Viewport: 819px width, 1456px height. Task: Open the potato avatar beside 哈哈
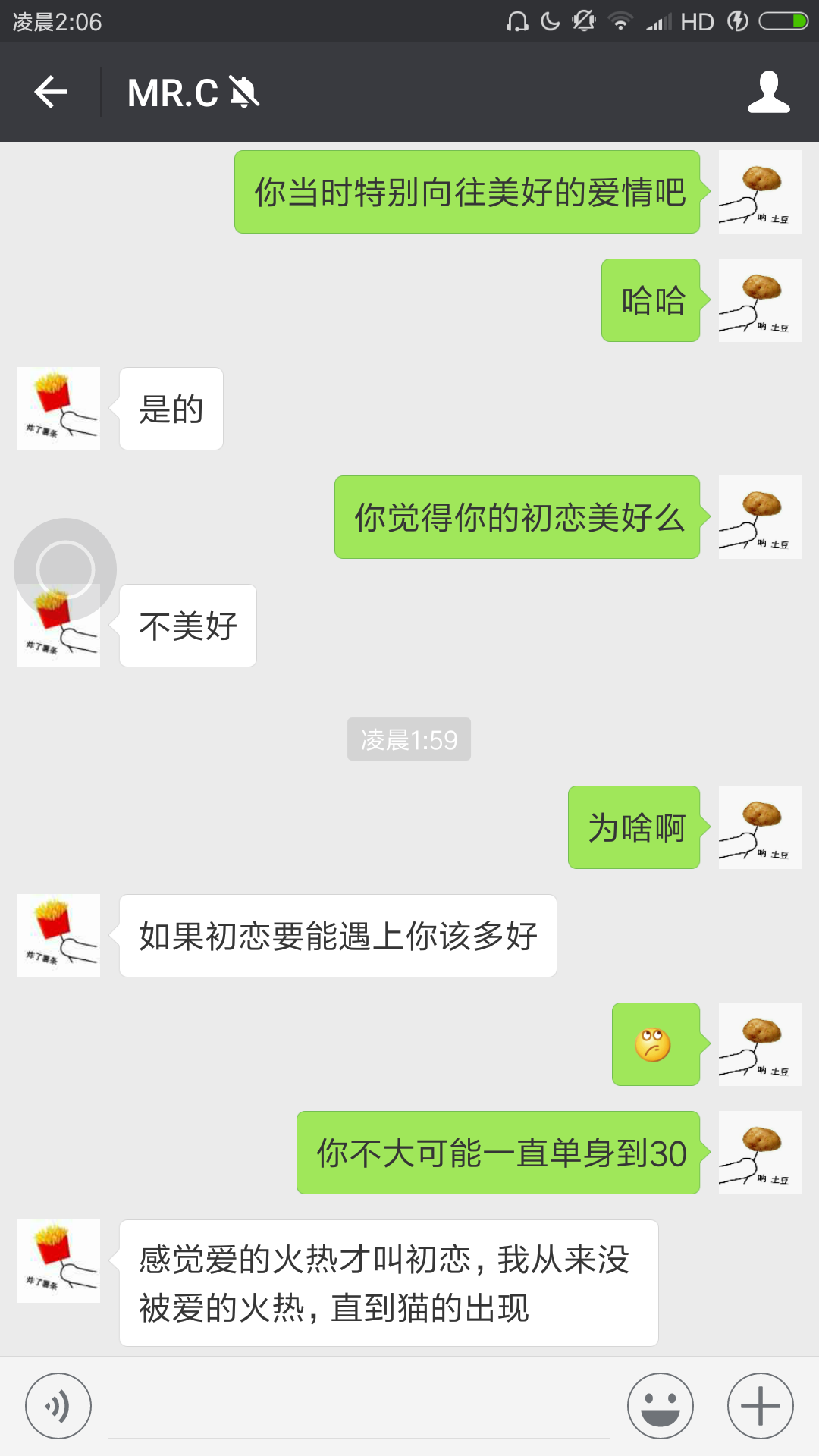point(760,300)
